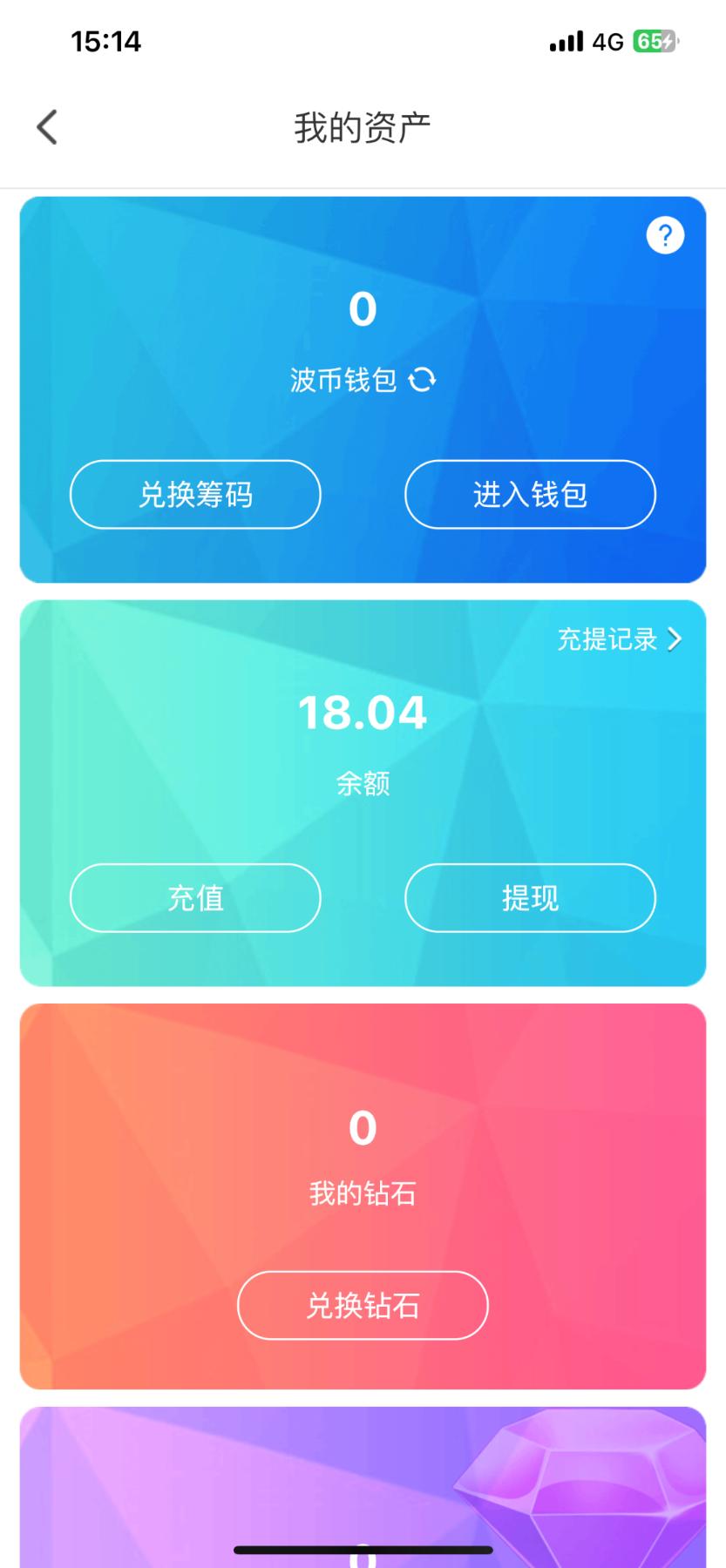
Task: Tap 充值 to top up balance
Action: click(x=195, y=898)
